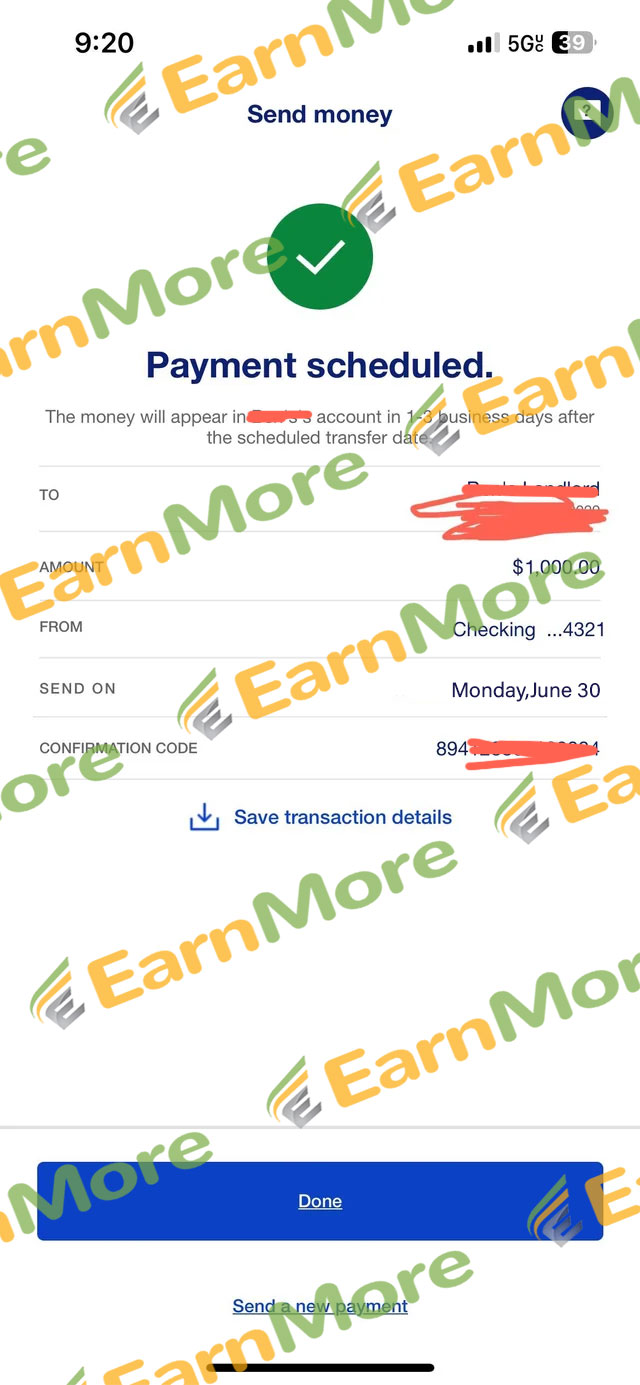Save transaction details
Viewport: 640px width, 1385px height.
pyautogui.click(x=321, y=817)
